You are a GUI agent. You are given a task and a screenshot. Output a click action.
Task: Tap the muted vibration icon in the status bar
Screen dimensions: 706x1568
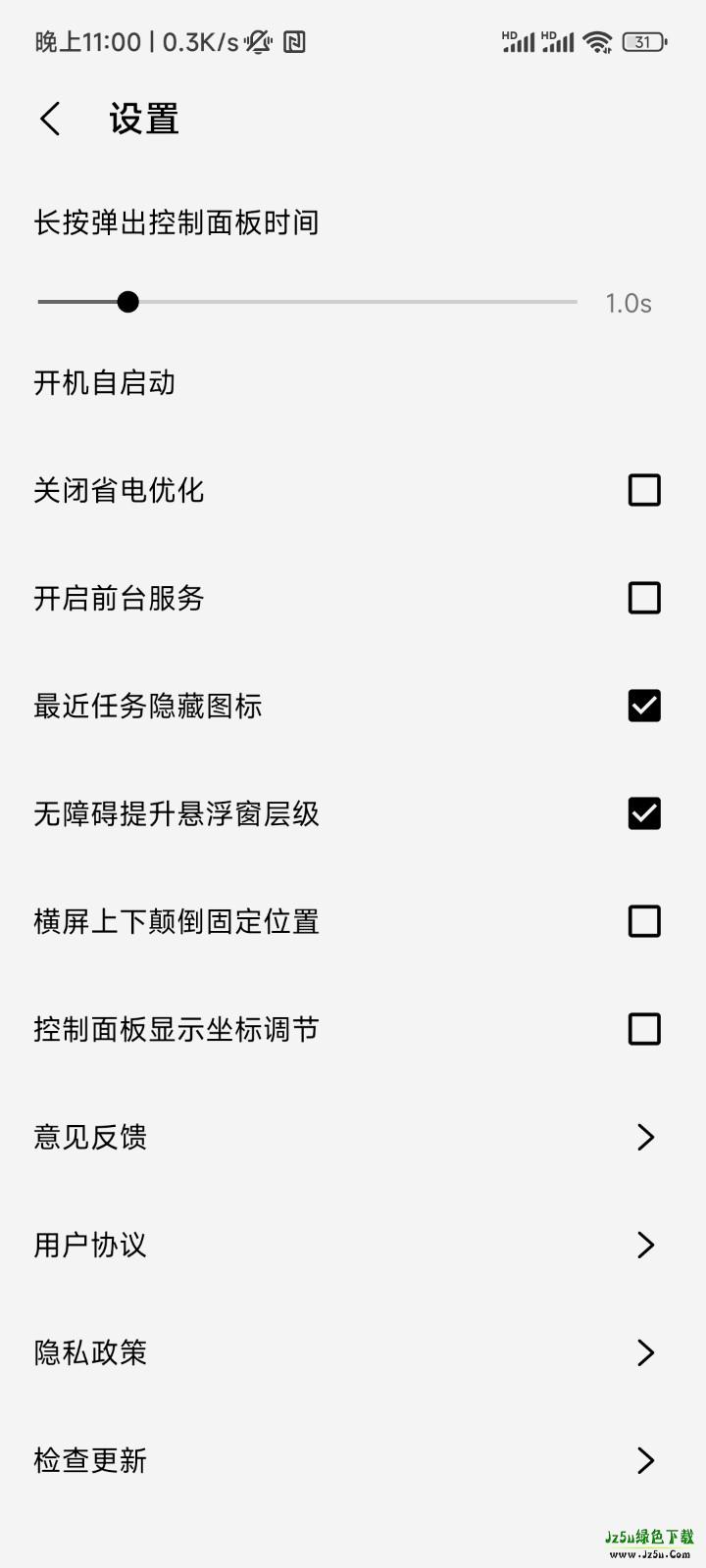[256, 42]
